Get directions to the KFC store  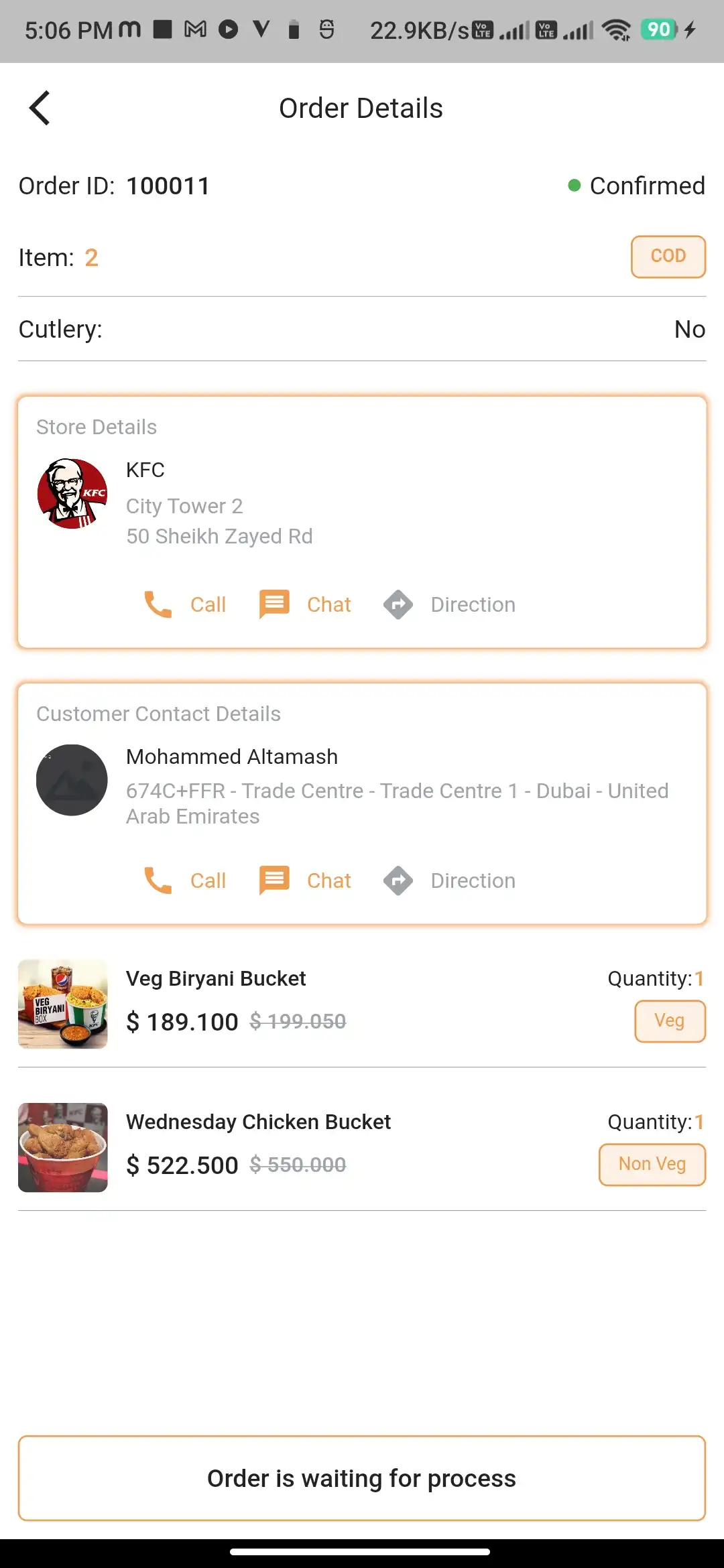pos(449,604)
